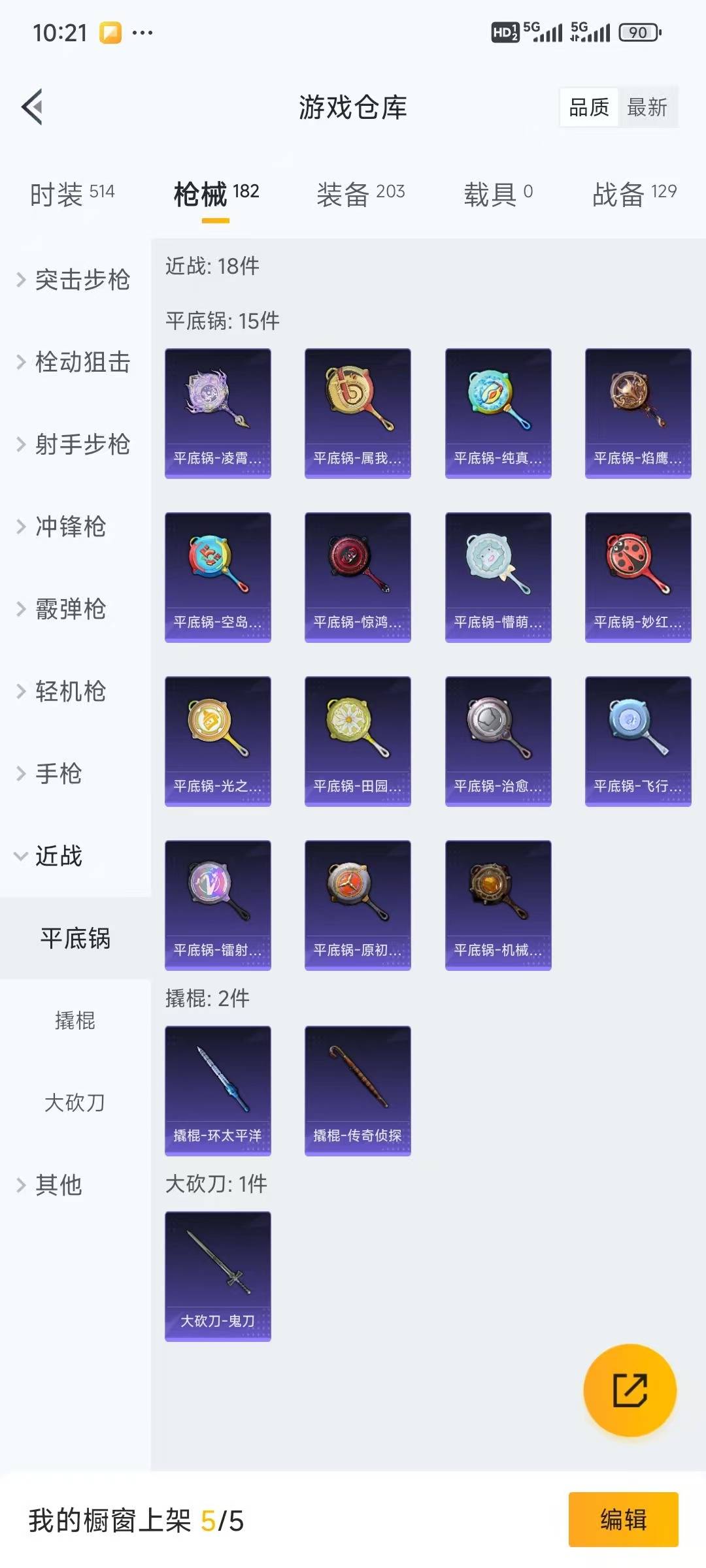Expand the 栓动狙击 category
Viewport: 706px width, 1568px height.
point(74,363)
